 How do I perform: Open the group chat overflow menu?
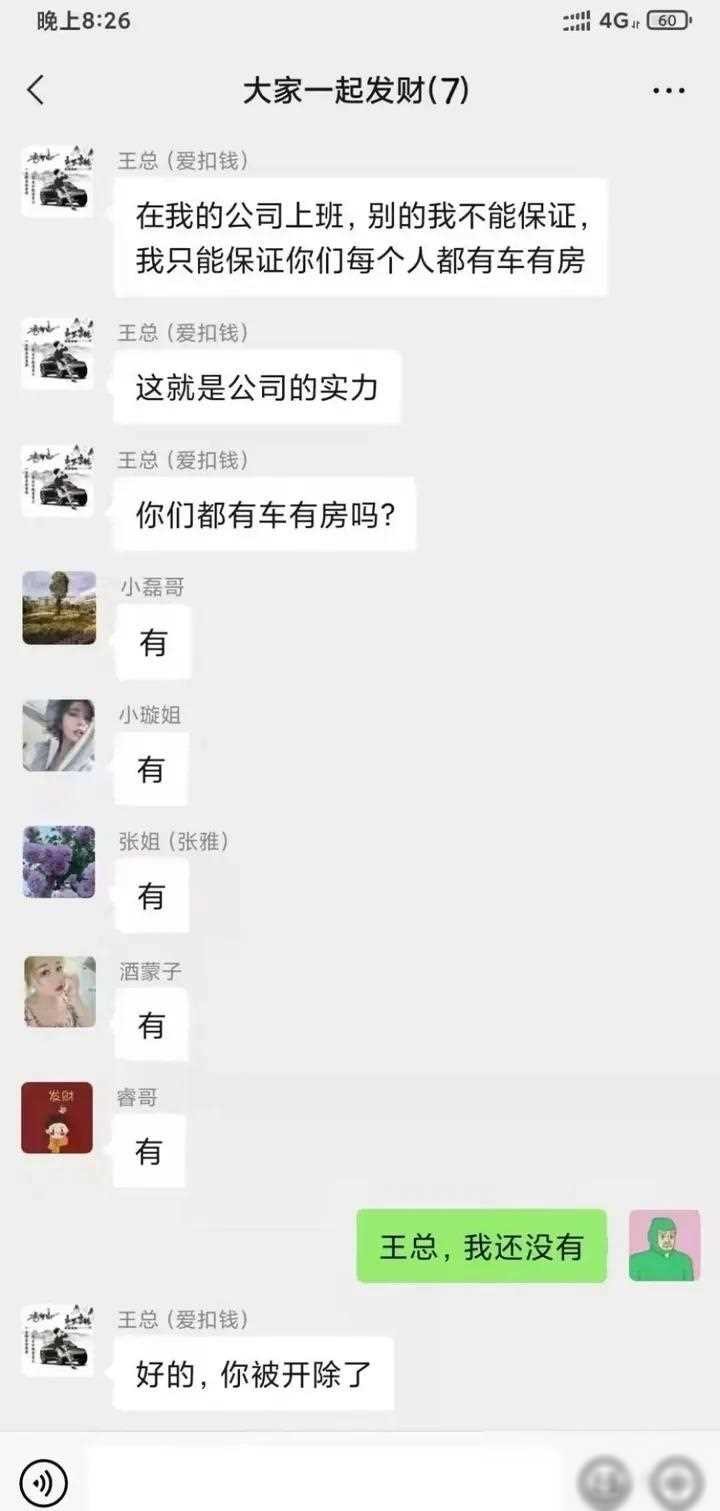(x=668, y=91)
